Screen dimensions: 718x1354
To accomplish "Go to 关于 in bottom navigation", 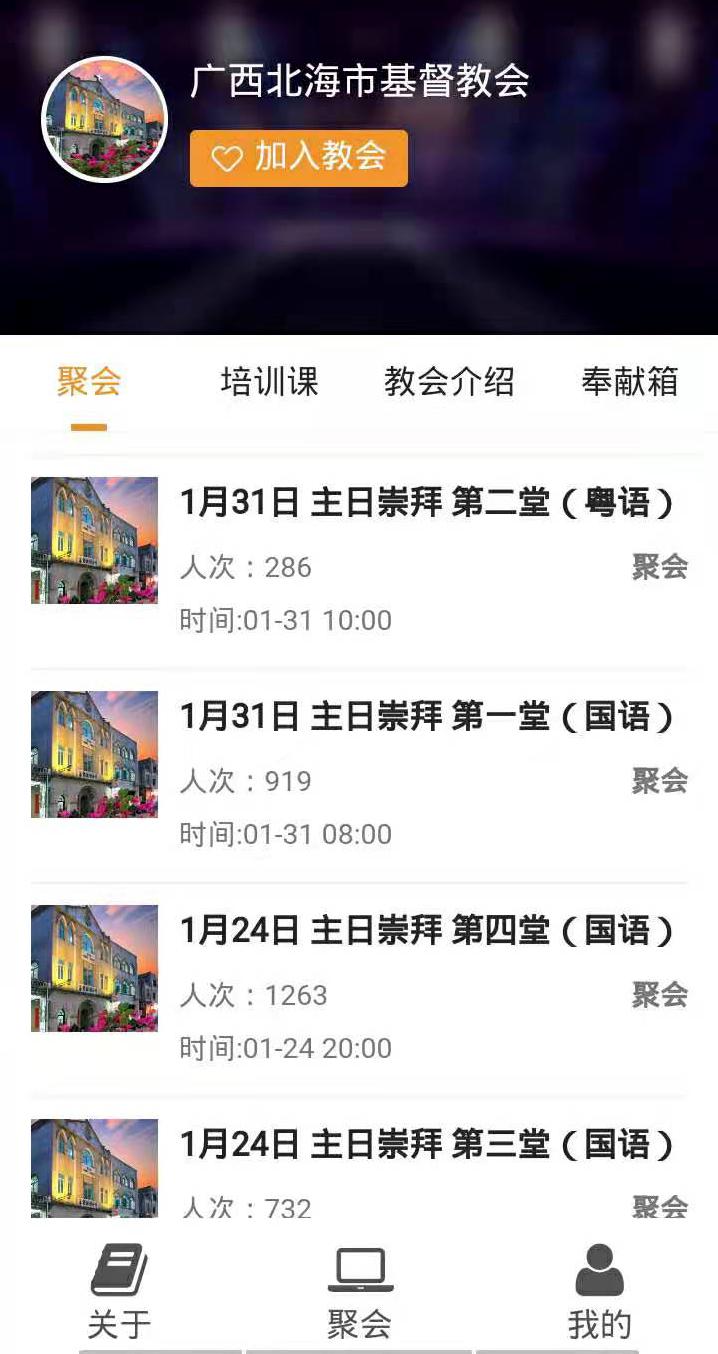I will coord(119,1294).
